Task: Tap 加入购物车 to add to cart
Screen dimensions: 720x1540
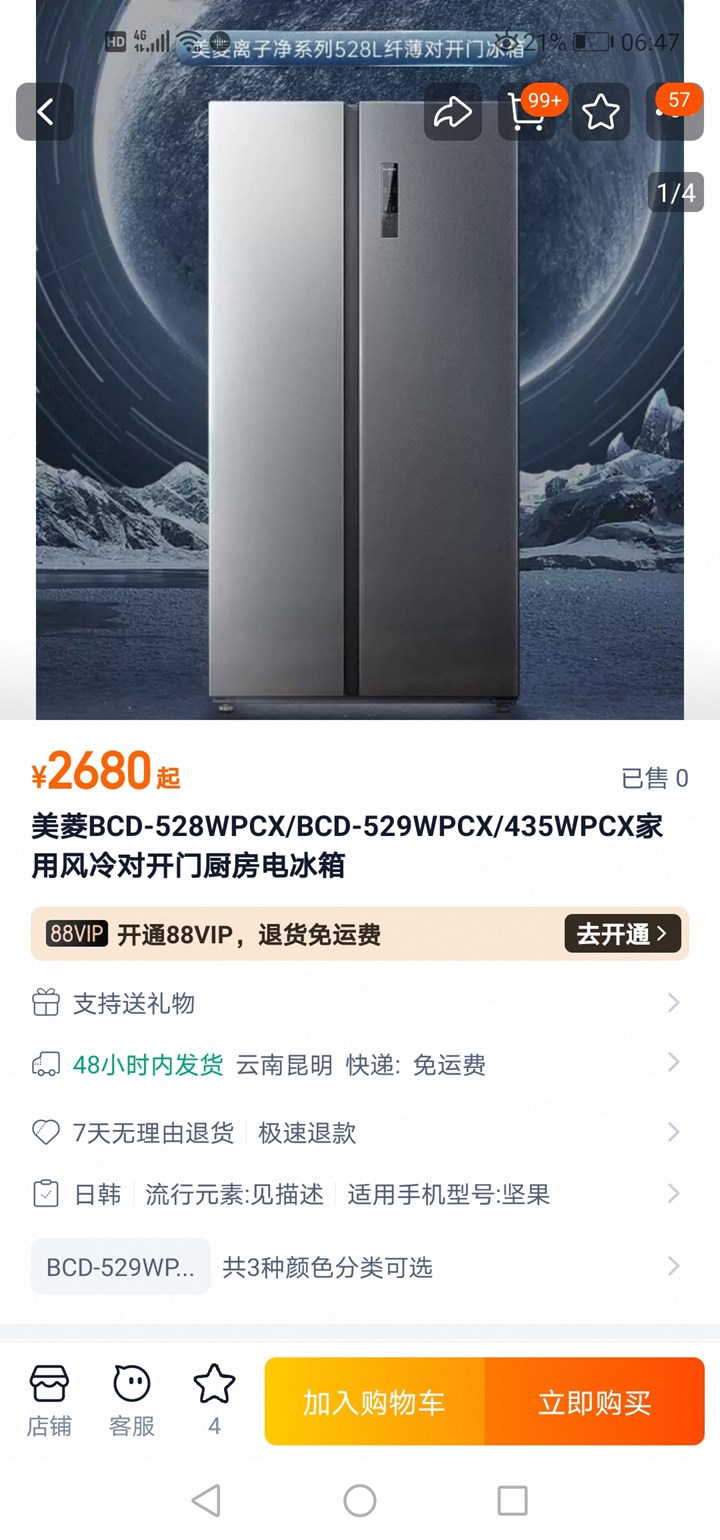Action: [x=374, y=1402]
